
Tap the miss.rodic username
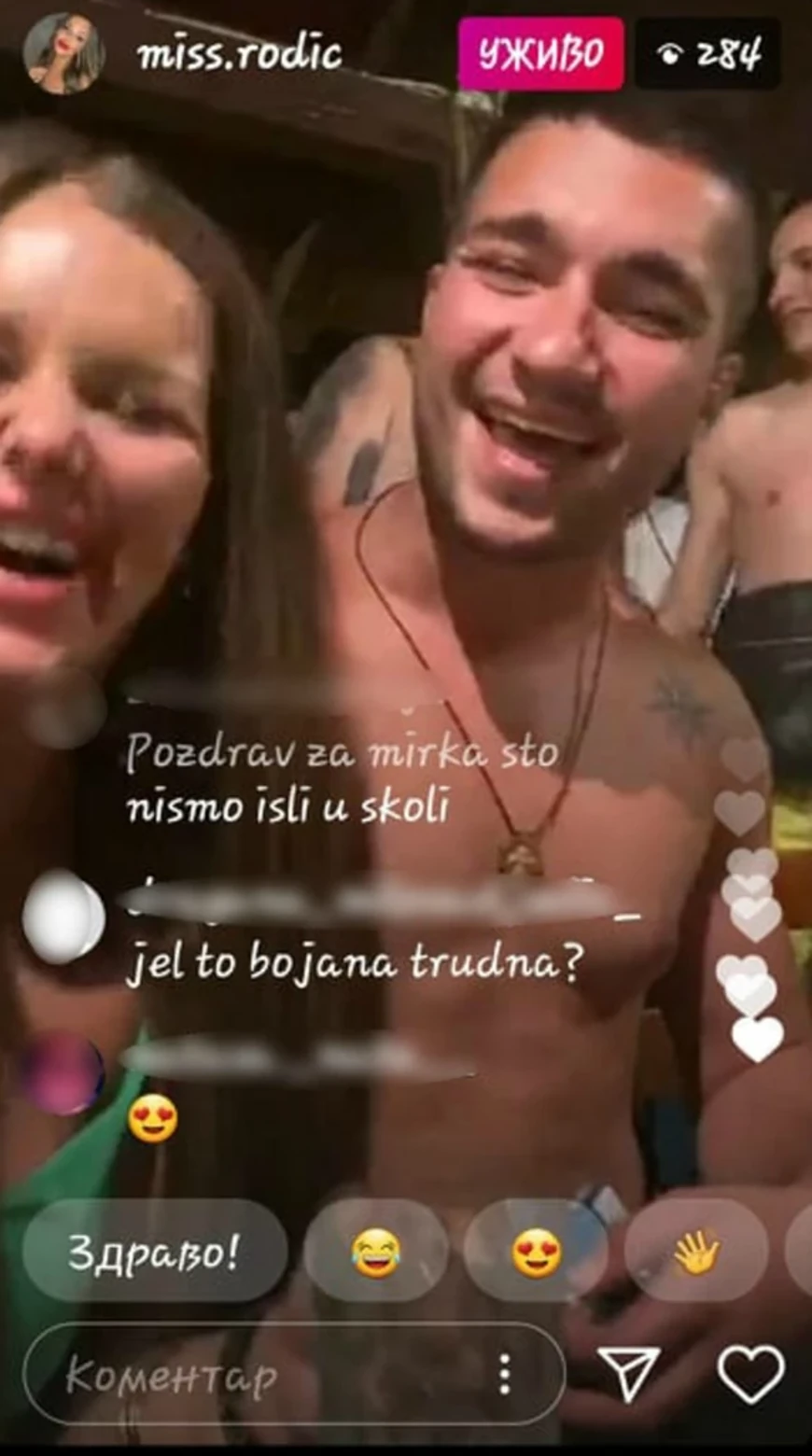(x=240, y=55)
